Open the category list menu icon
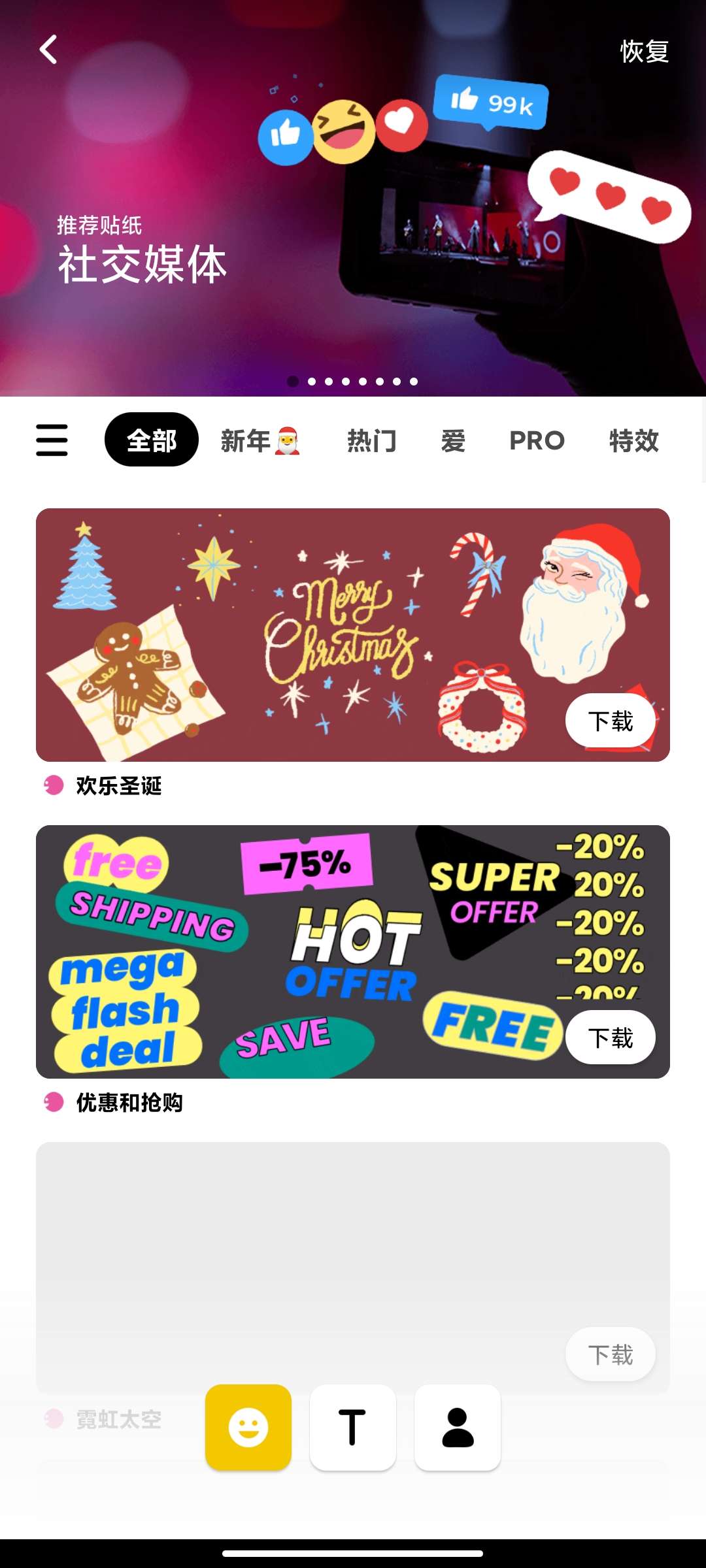 [x=52, y=440]
